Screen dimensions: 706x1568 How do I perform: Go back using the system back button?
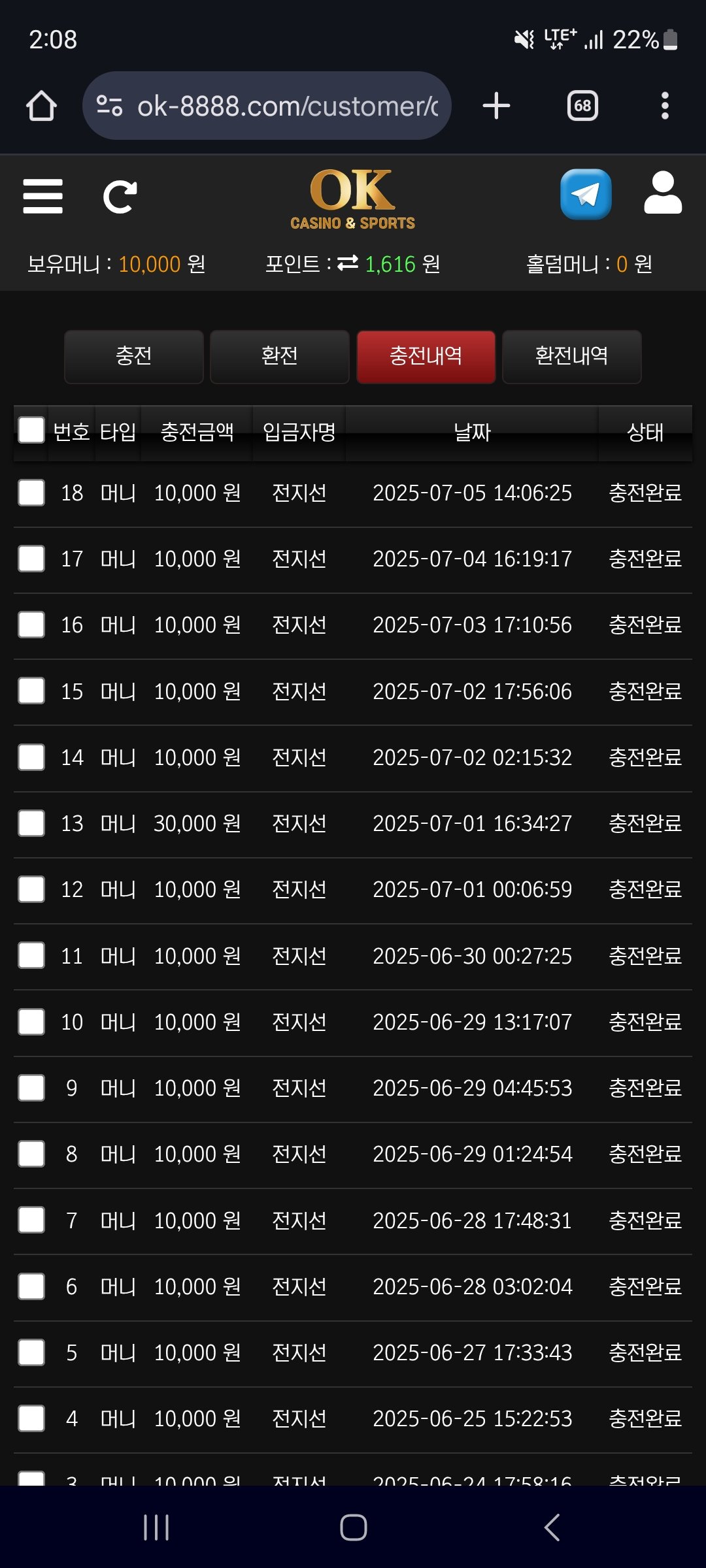tap(552, 1527)
